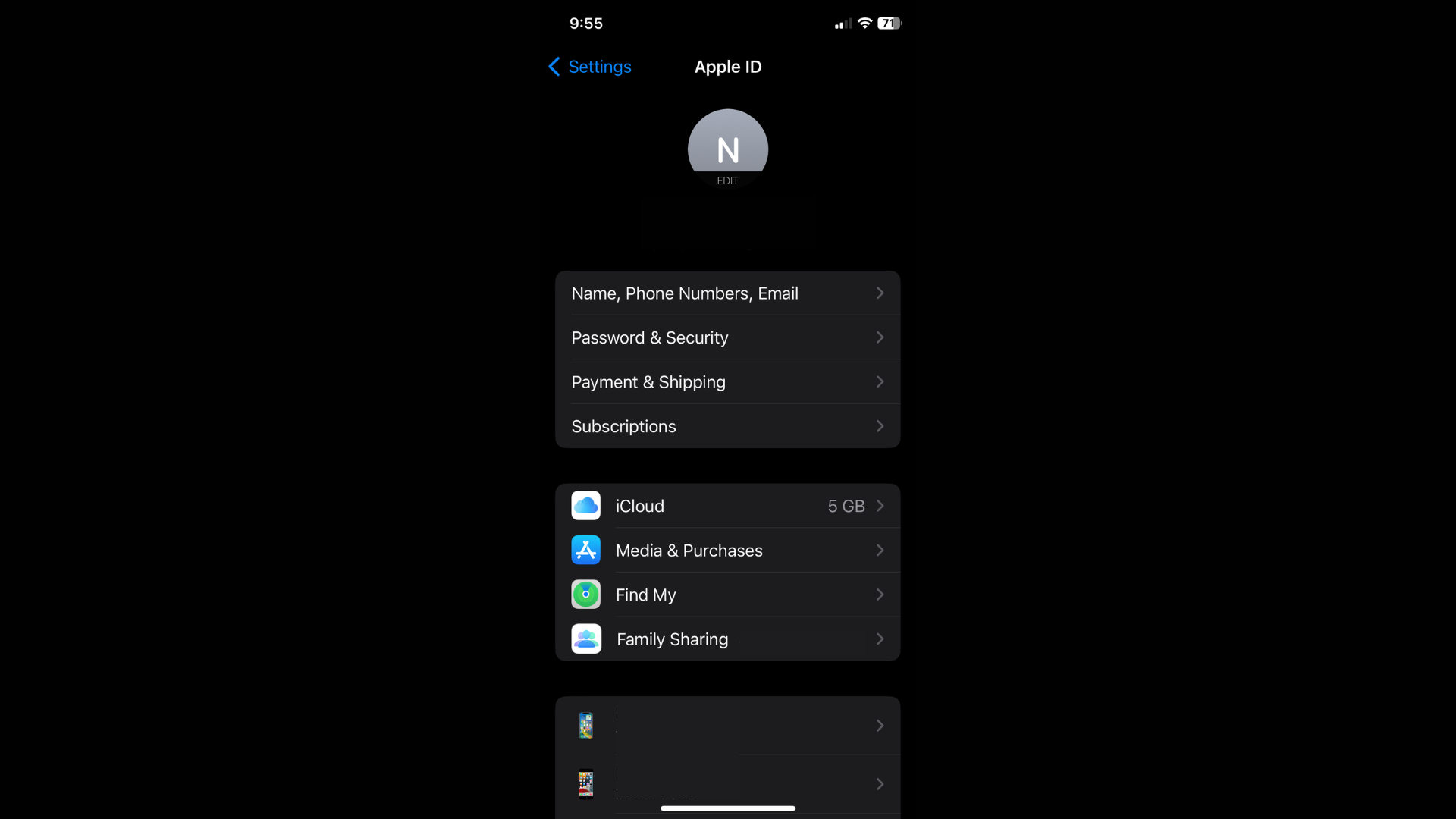The height and width of the screenshot is (819, 1456).
Task: Open Find My settings
Action: 726,595
